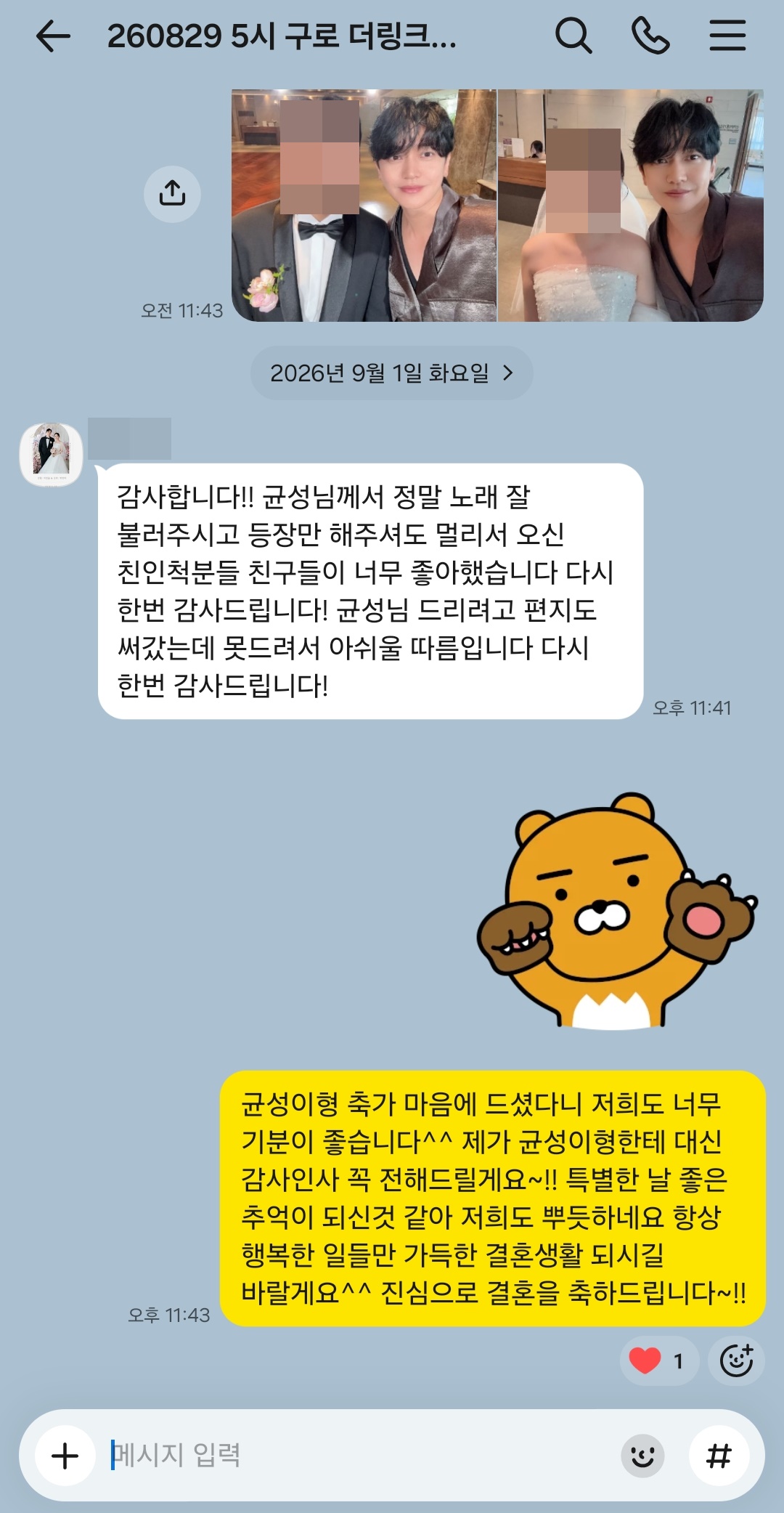Add an emoji reaction to the yellow message
Screen dimensions: 784x1513
[736, 1360]
